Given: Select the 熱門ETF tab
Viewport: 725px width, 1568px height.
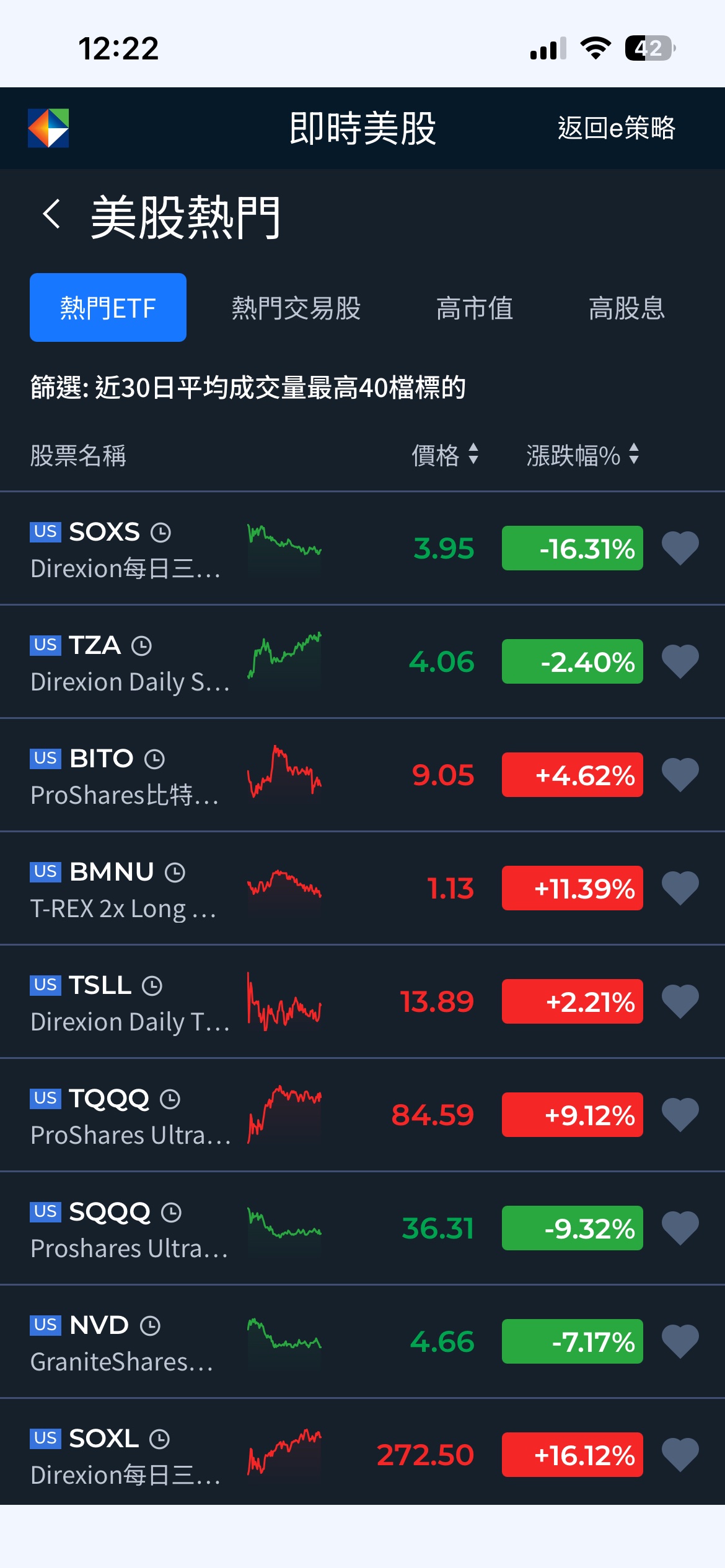Looking at the screenshot, I should (108, 307).
